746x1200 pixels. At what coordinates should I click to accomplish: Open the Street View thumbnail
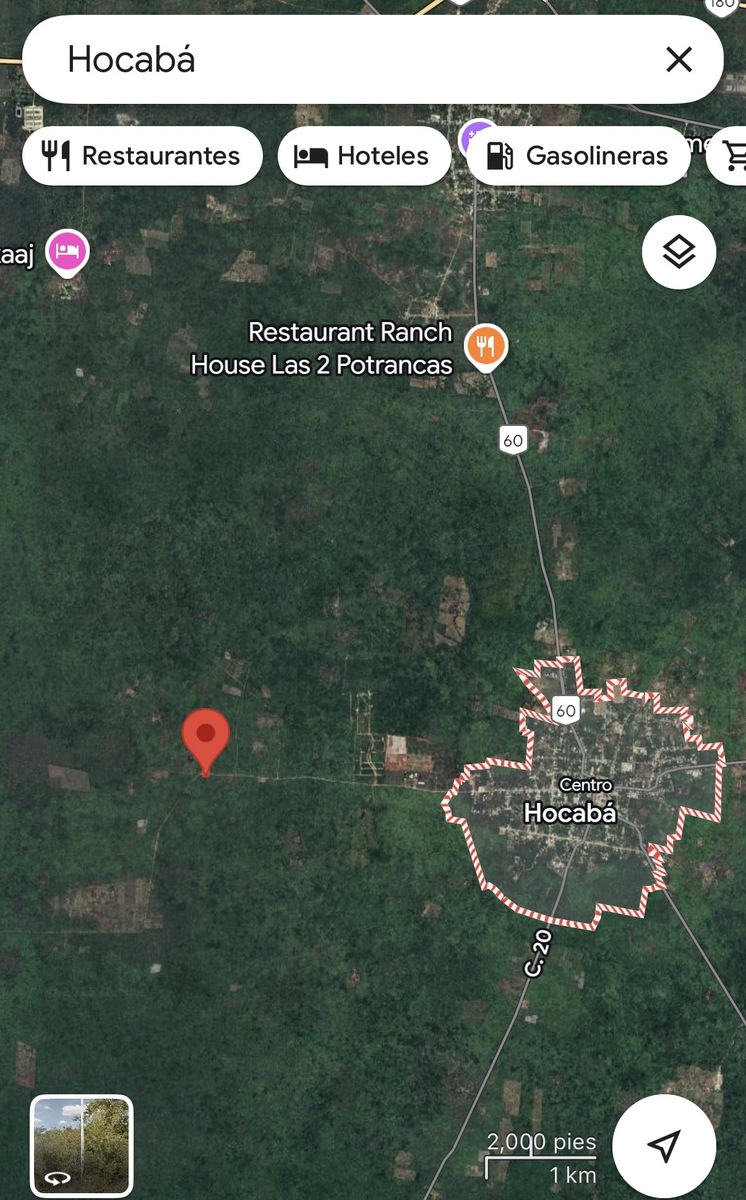82,1146
